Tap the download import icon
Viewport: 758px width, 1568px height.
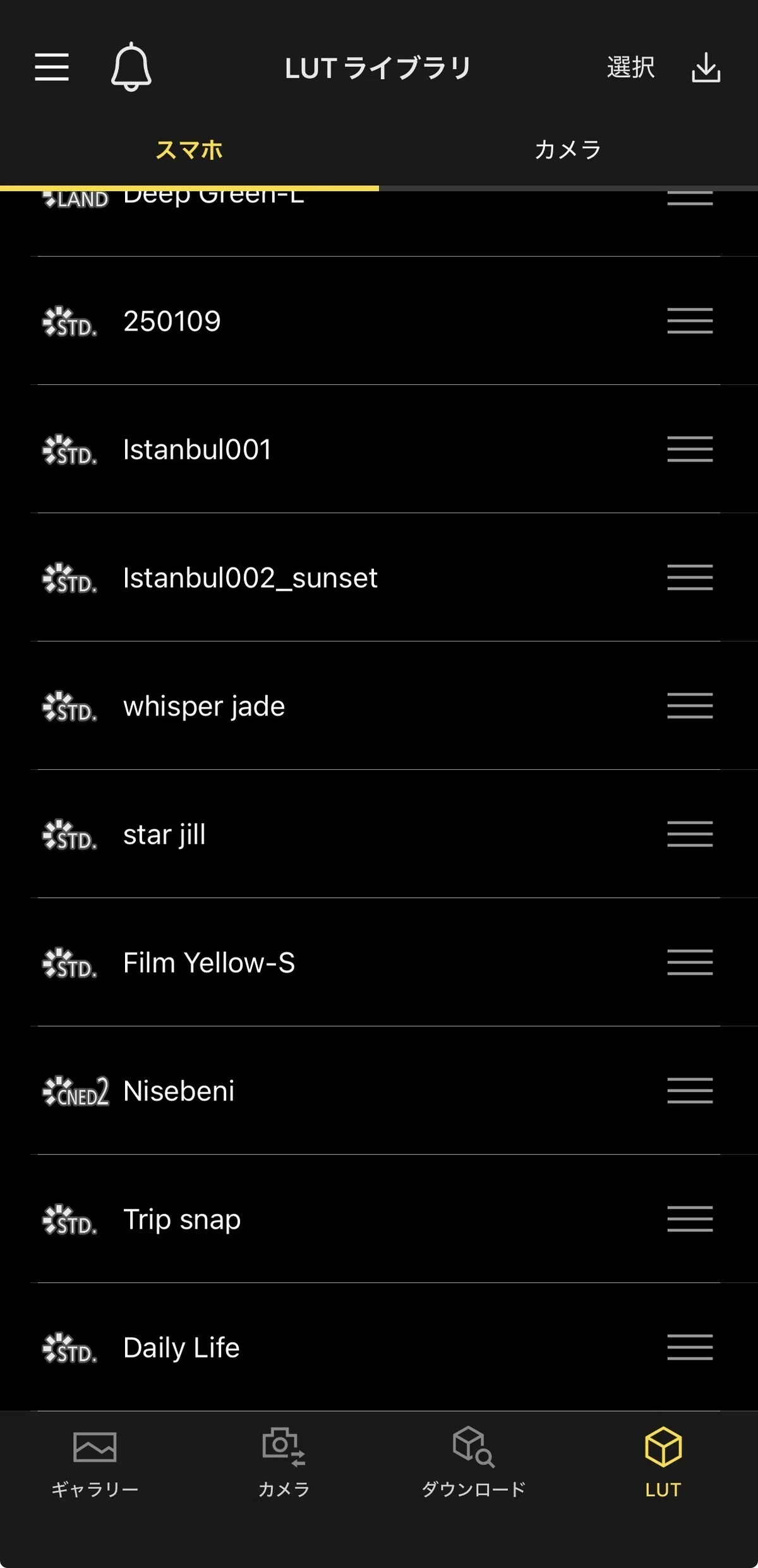706,67
